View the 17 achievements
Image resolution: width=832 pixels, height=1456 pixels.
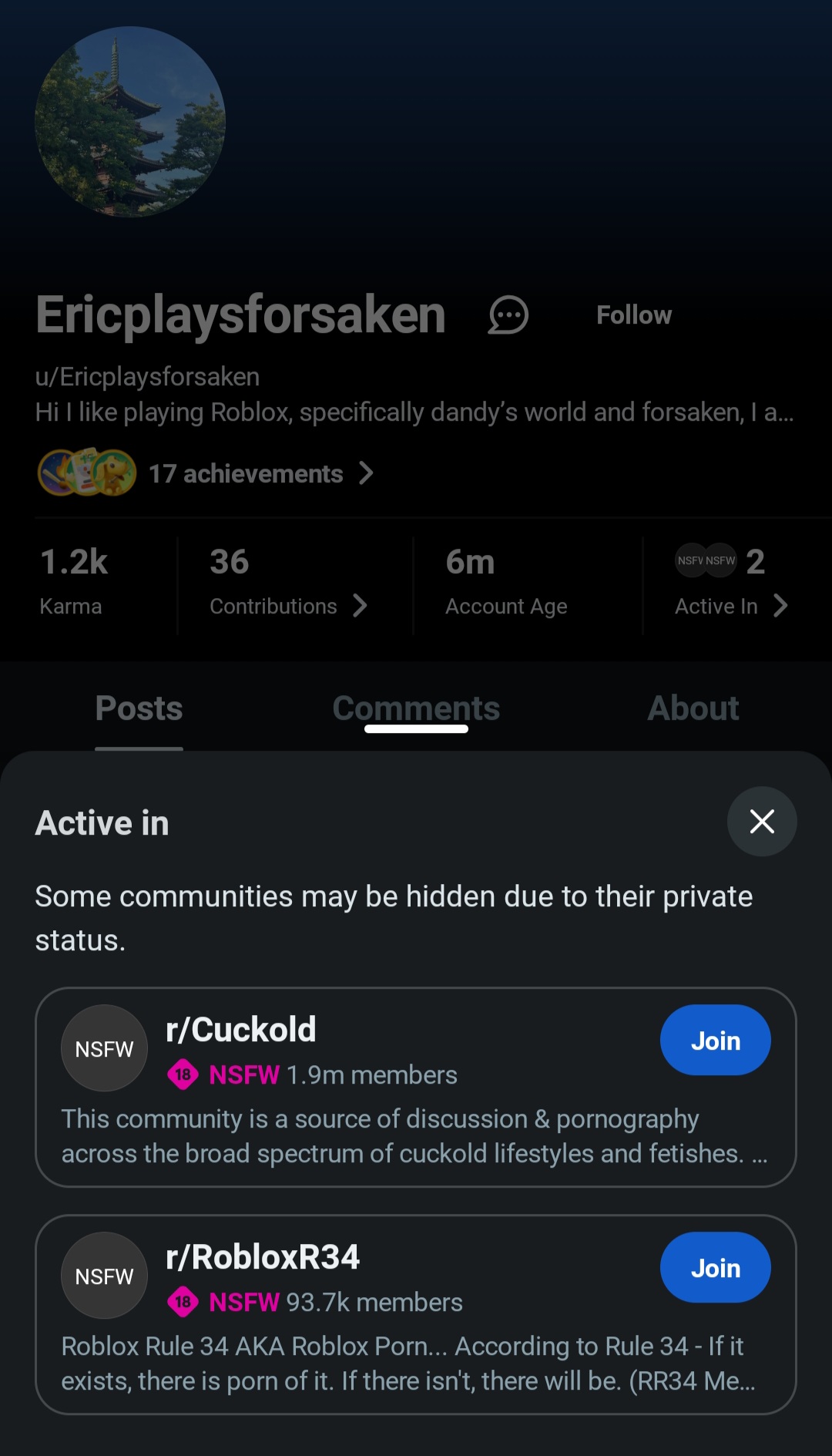click(x=245, y=473)
